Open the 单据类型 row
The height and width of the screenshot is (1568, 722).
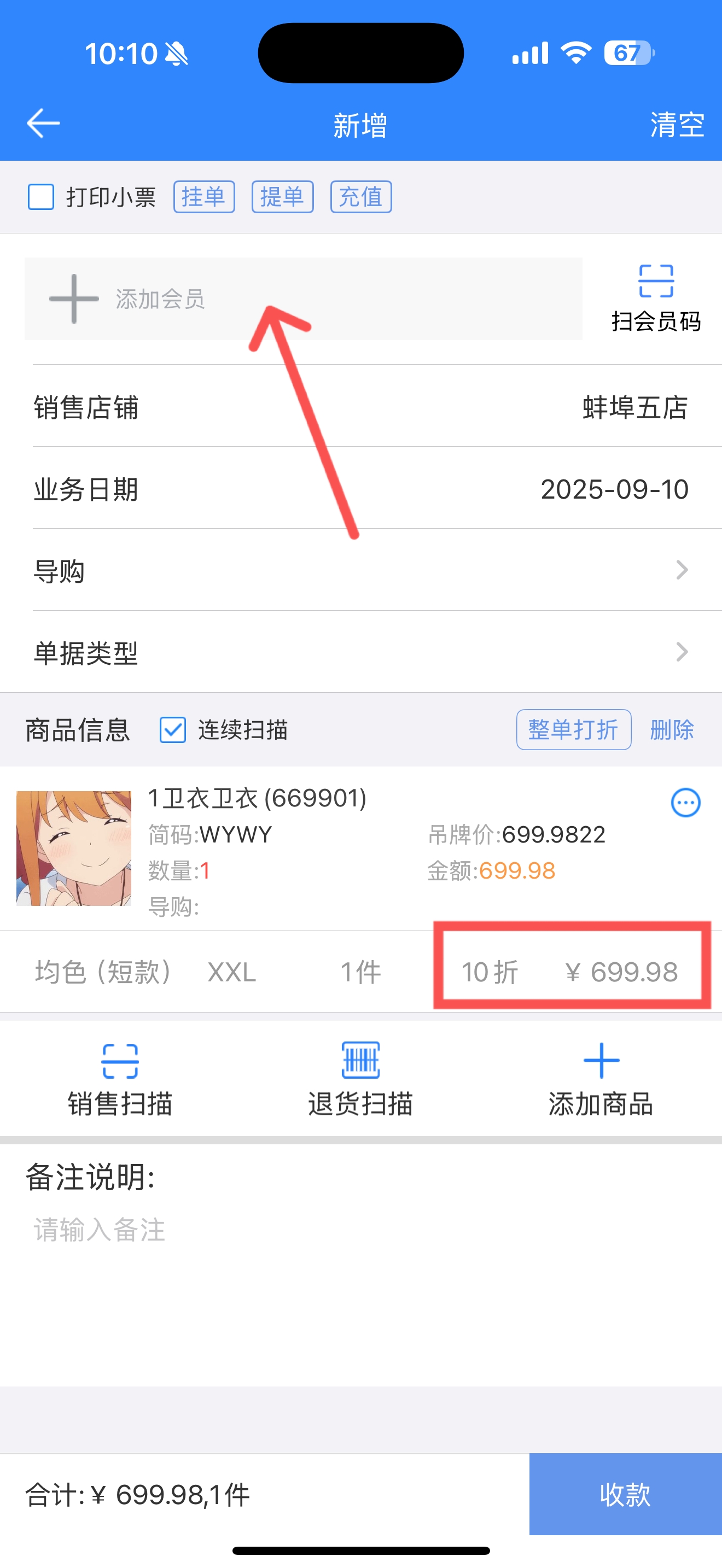coord(361,652)
